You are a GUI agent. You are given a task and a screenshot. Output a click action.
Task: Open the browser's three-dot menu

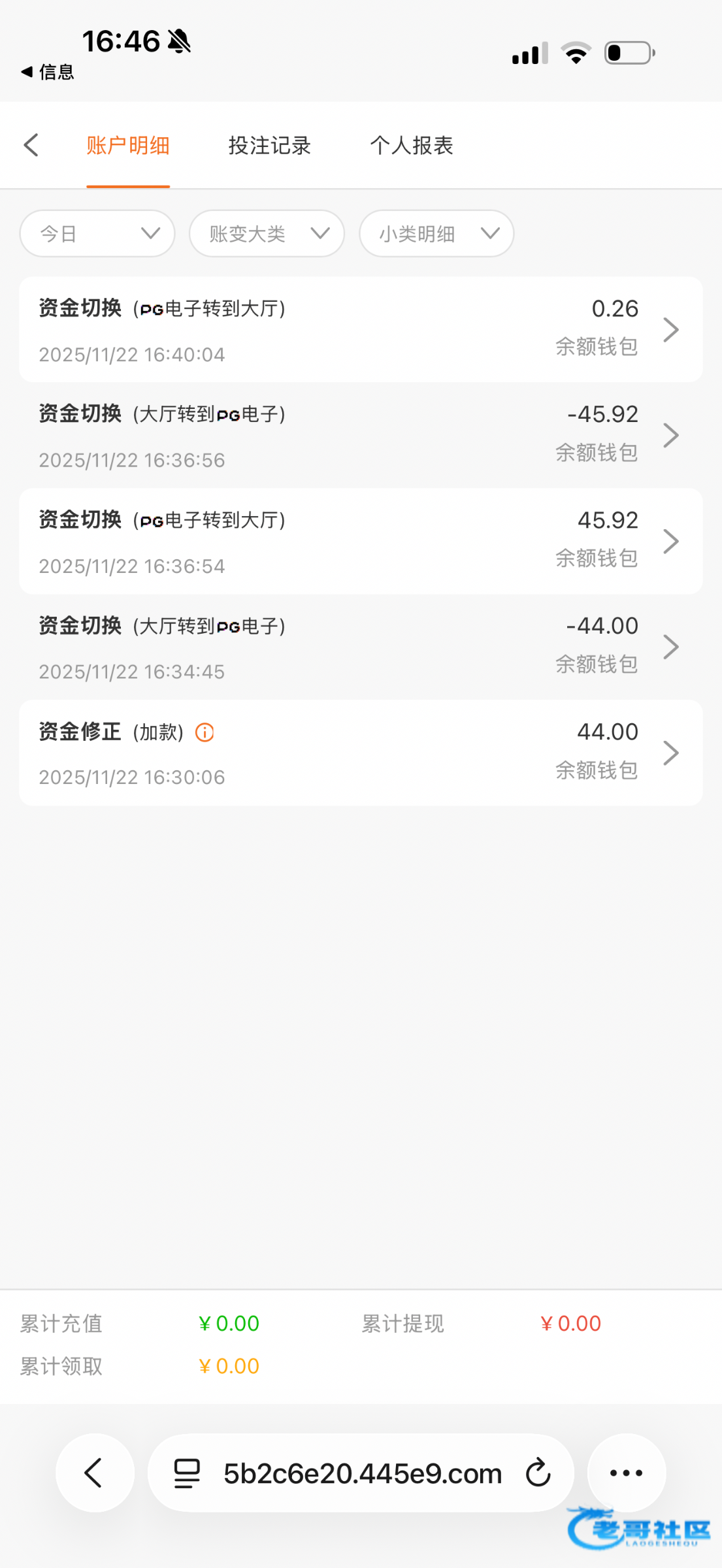(x=626, y=1473)
